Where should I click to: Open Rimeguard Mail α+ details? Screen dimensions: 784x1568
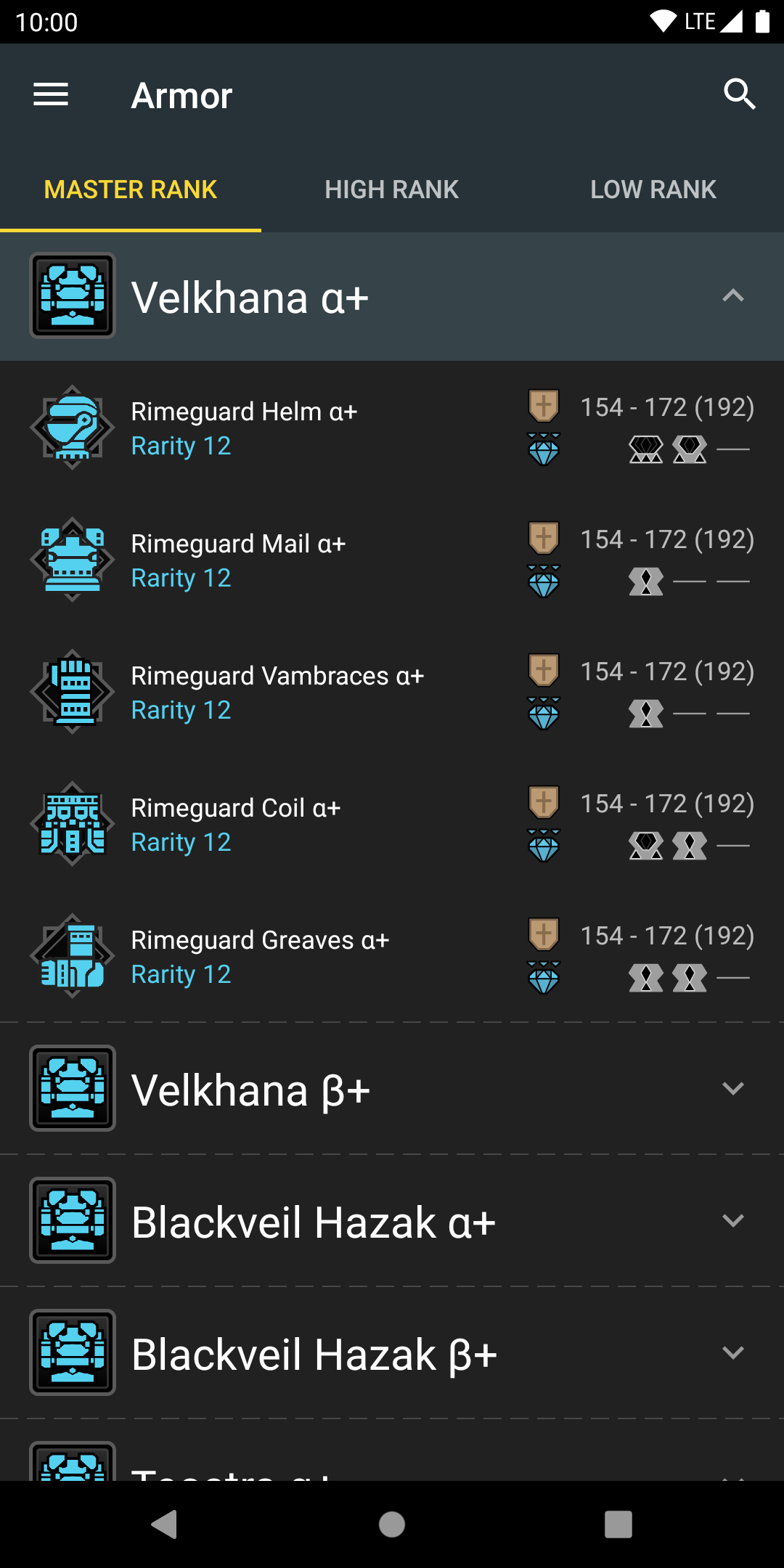(x=238, y=560)
